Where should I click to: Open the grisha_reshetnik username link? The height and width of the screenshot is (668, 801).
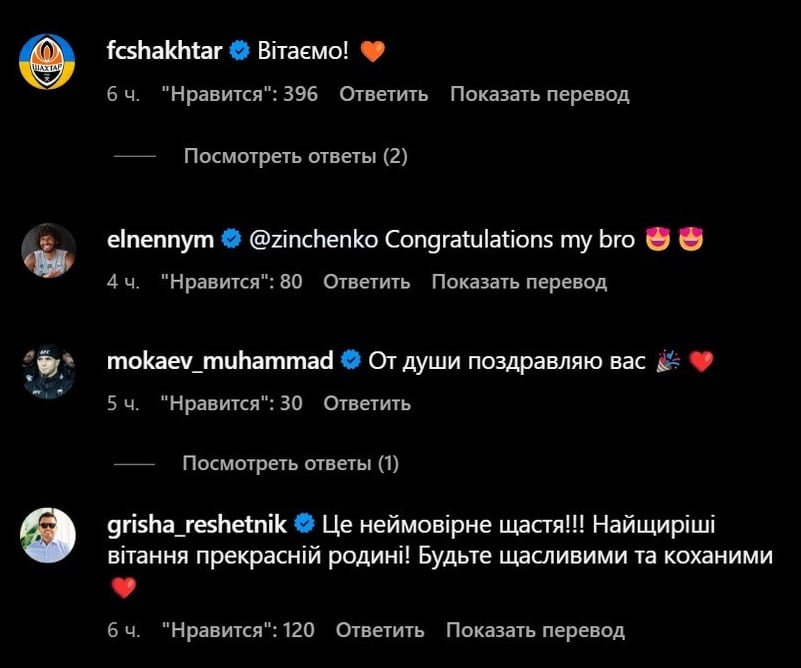197,525
